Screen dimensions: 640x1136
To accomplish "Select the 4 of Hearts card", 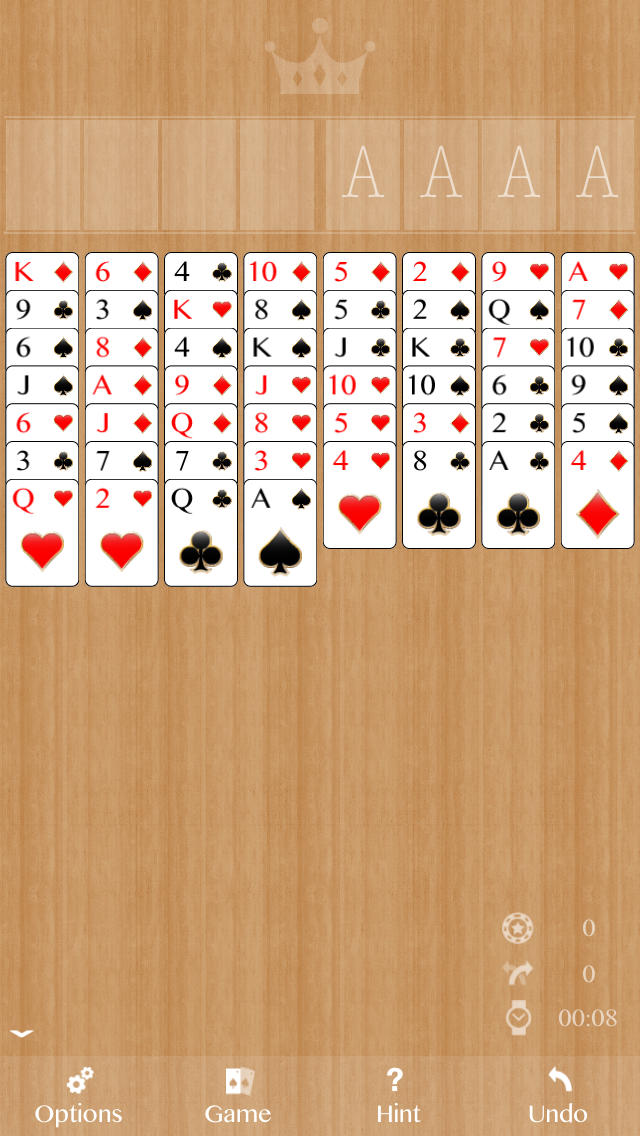I will pos(360,495).
